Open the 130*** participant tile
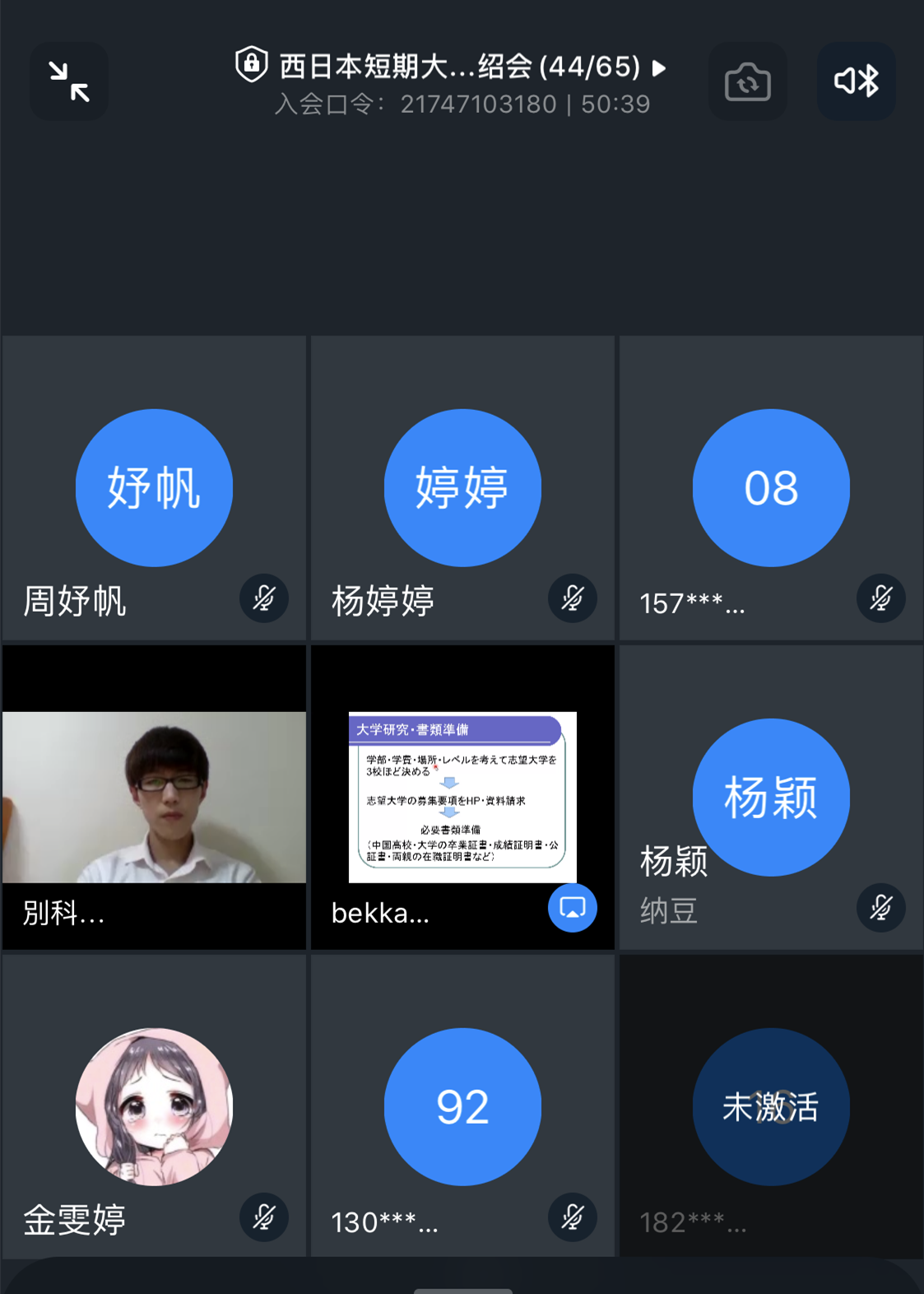 462,1106
